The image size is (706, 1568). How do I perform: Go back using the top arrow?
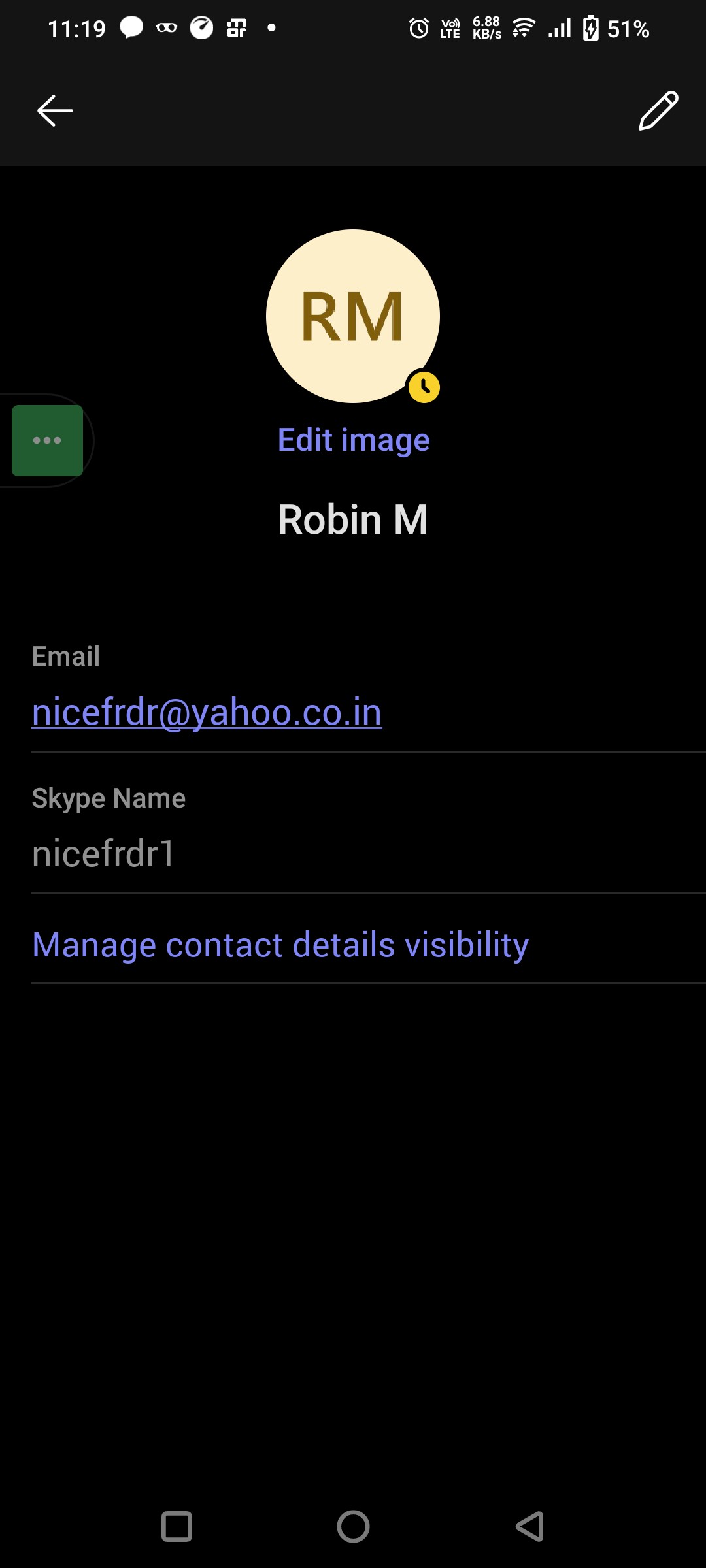[x=55, y=110]
